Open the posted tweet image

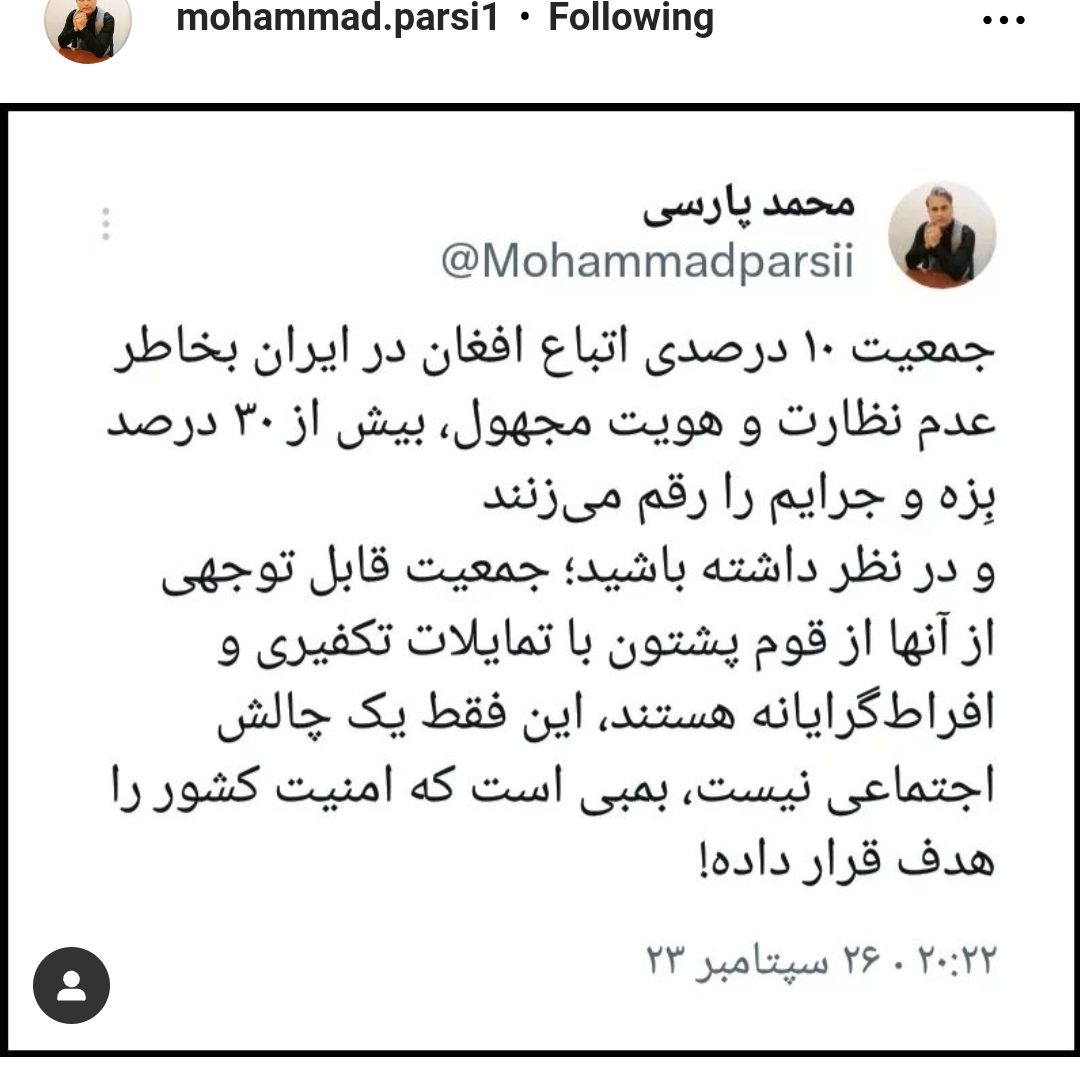click(540, 580)
